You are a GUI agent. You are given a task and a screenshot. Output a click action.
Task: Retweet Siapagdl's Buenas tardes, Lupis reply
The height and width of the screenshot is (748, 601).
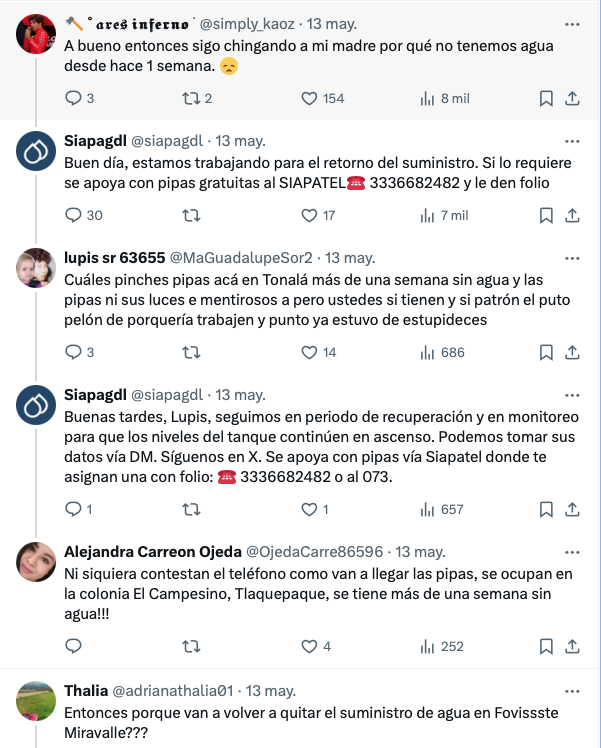(190, 509)
